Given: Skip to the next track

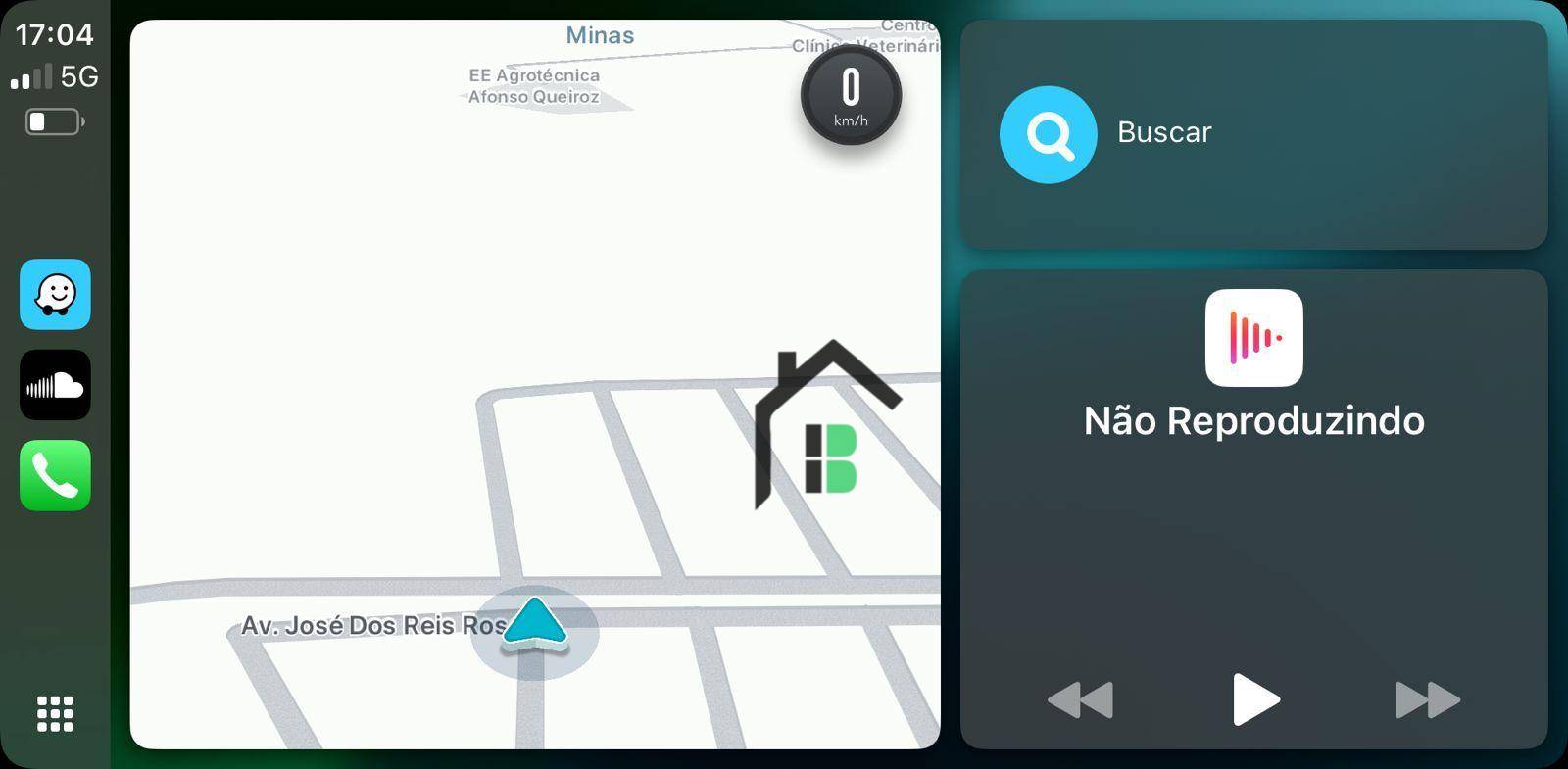Looking at the screenshot, I should pyautogui.click(x=1427, y=699).
